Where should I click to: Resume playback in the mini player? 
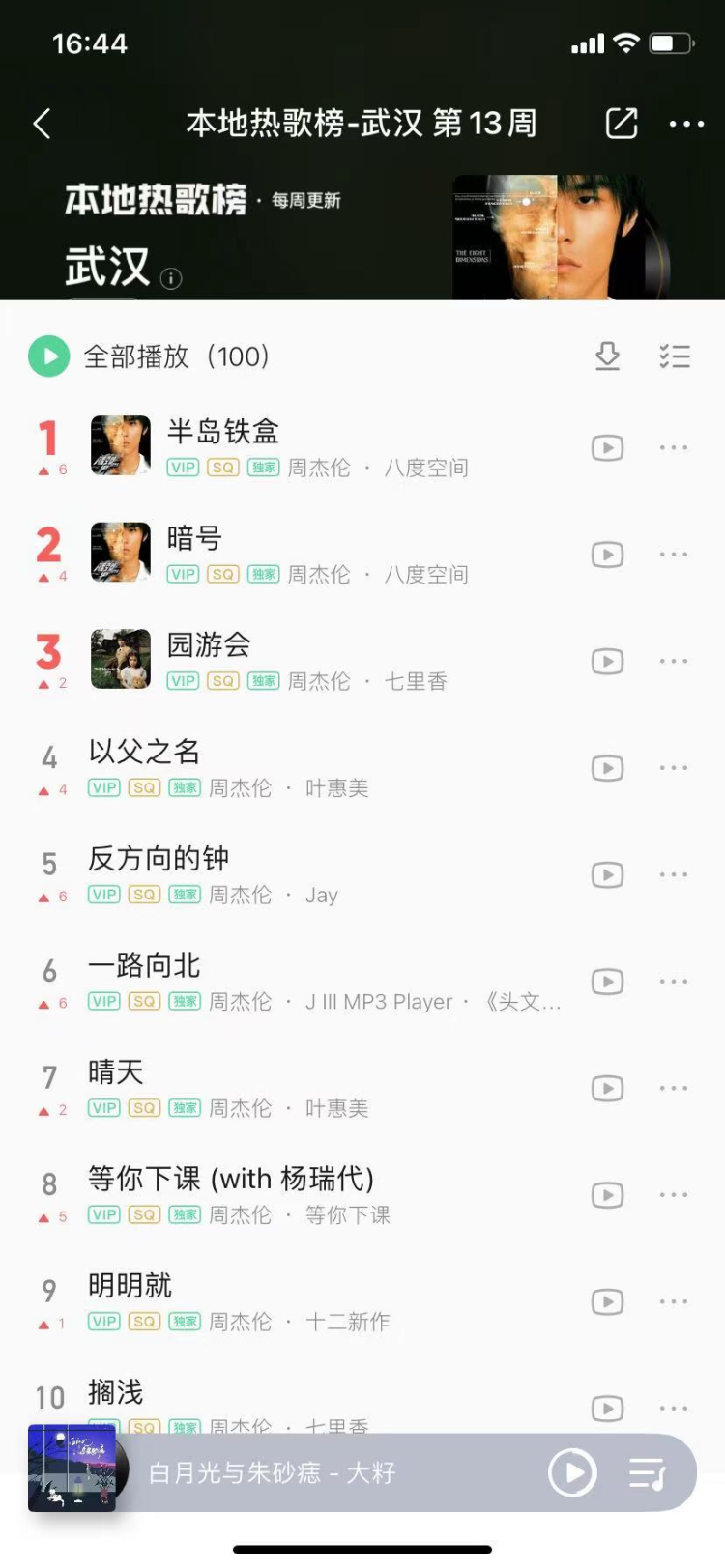pyautogui.click(x=572, y=1473)
